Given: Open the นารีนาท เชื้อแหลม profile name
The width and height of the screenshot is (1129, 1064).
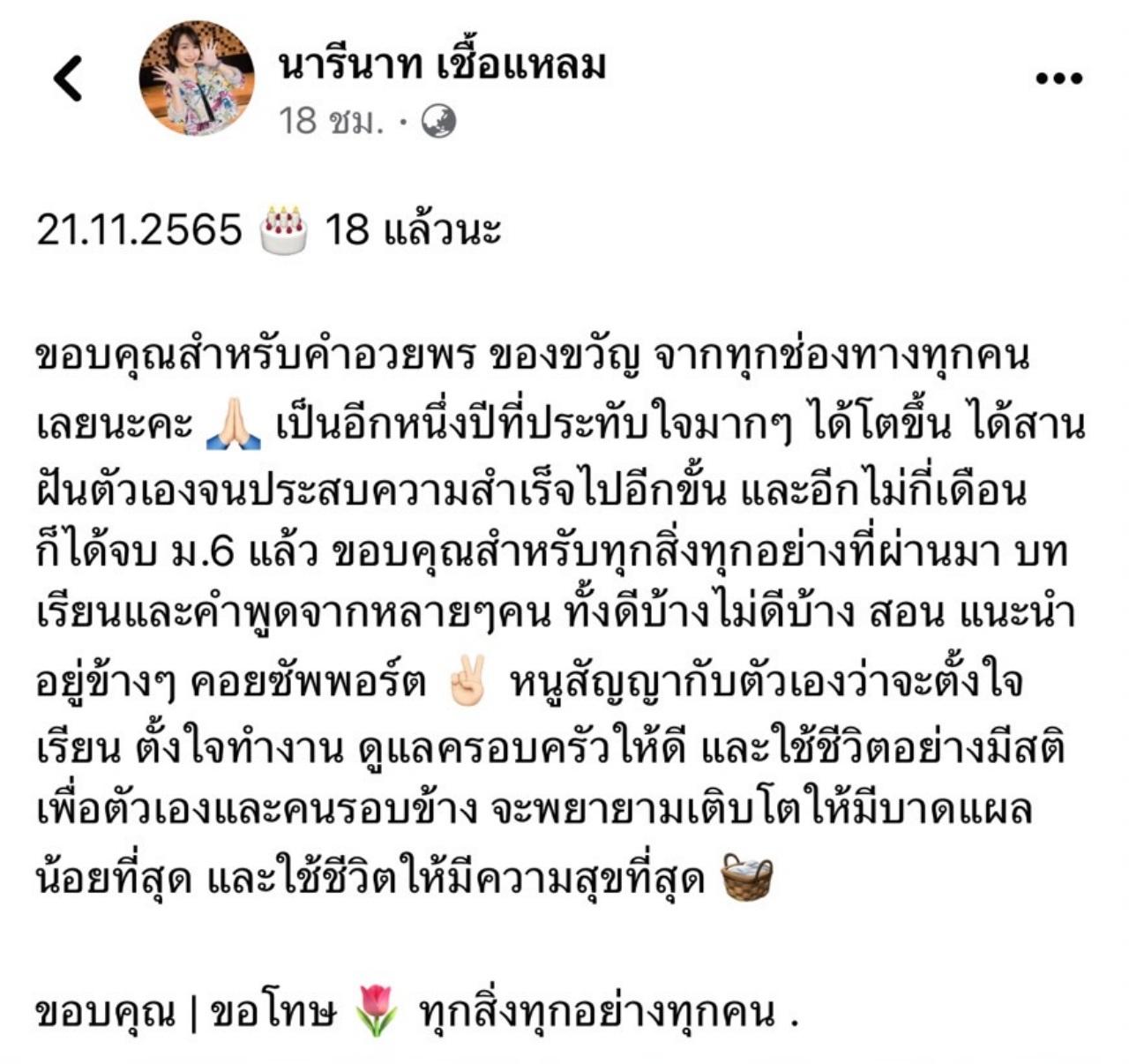Looking at the screenshot, I should (x=443, y=65).
